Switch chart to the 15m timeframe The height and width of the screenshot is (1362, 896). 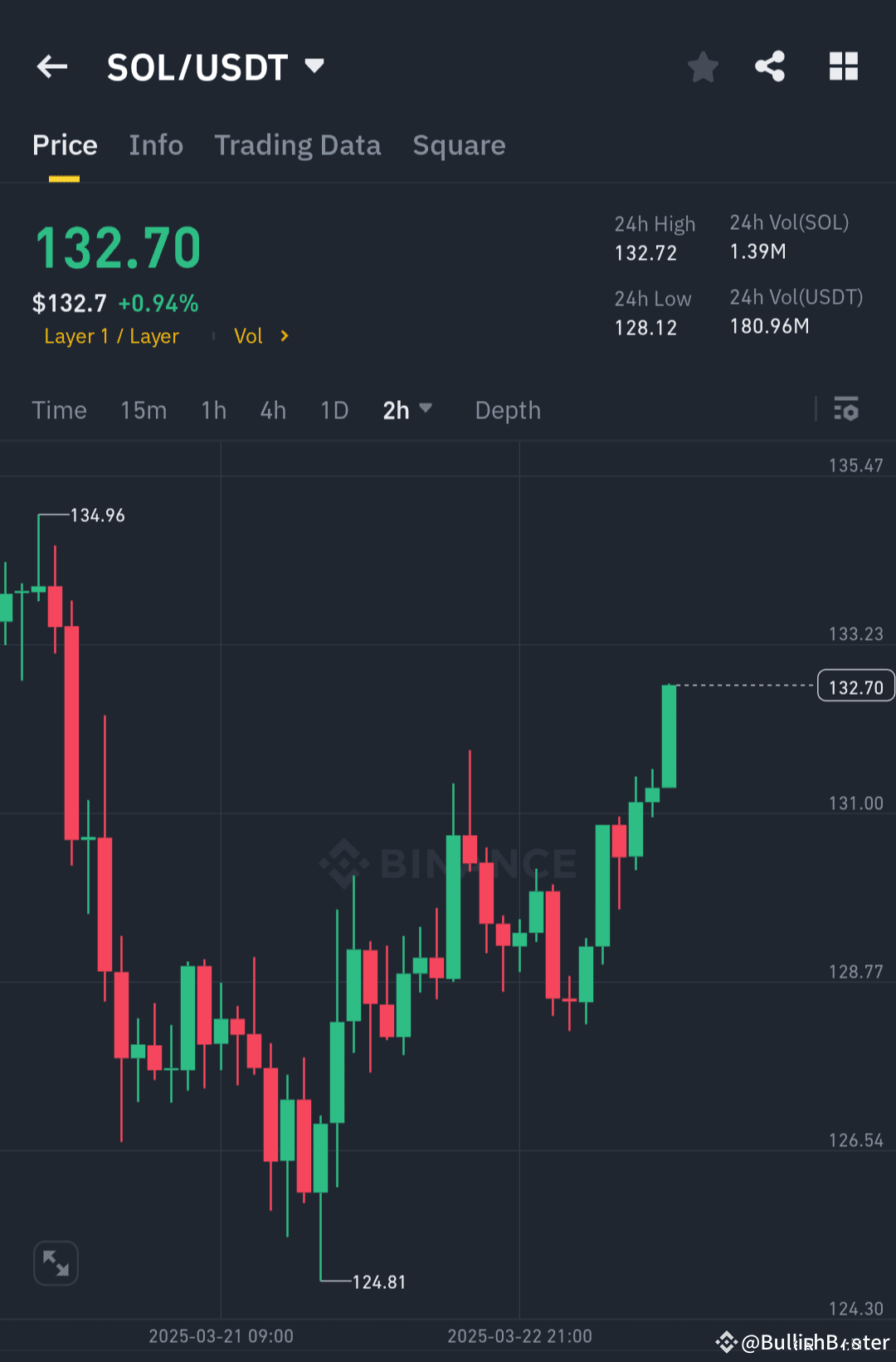[x=143, y=409]
